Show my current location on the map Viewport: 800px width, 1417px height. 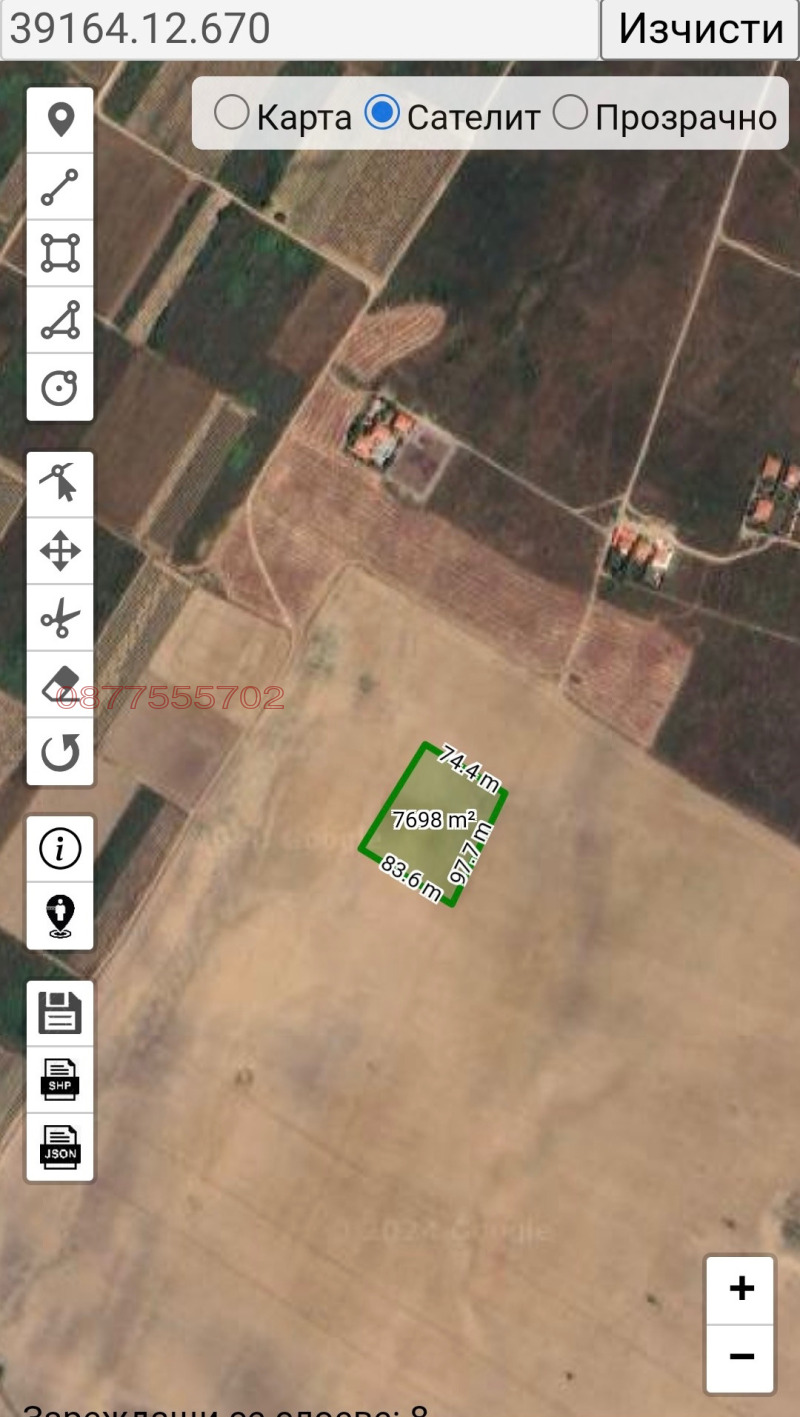[x=60, y=916]
